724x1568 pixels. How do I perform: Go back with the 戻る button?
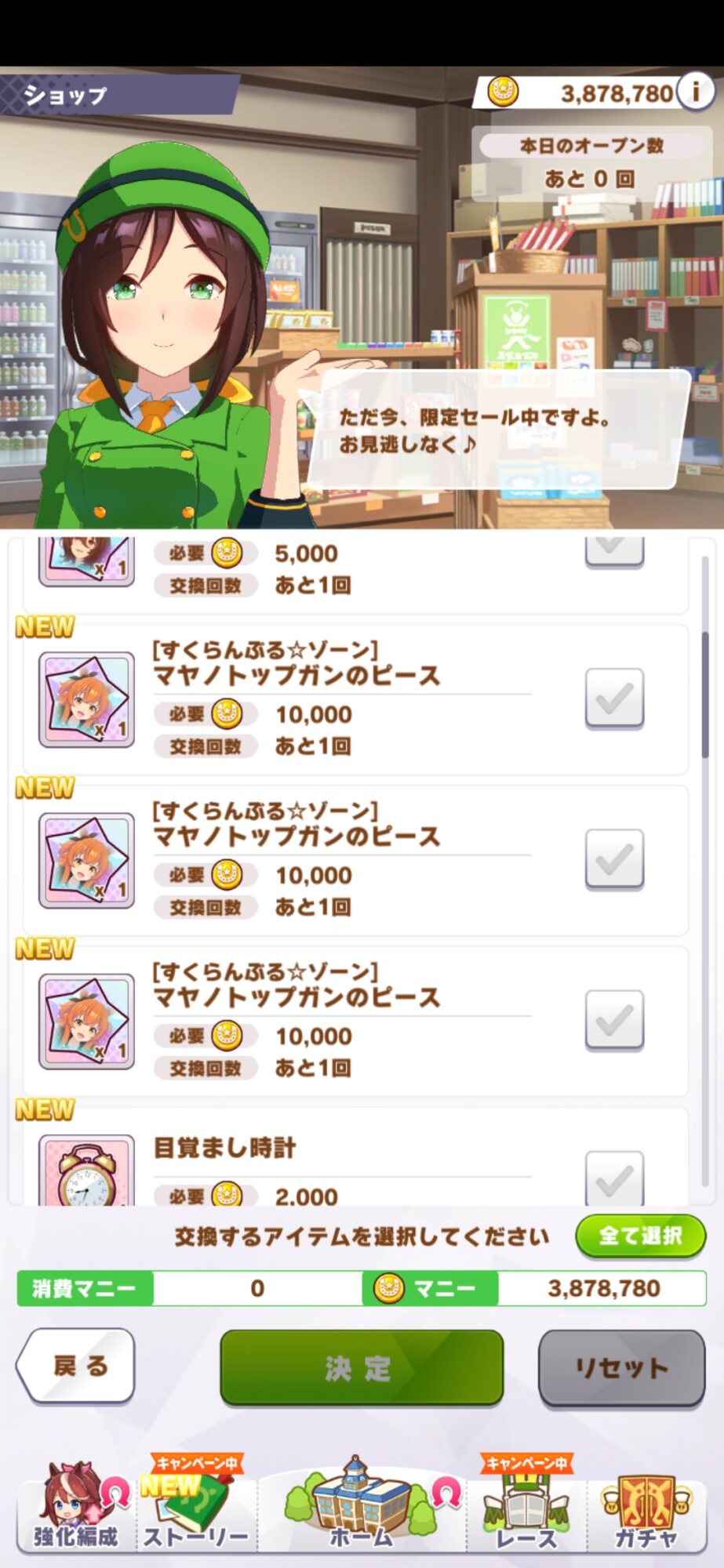pyautogui.click(x=76, y=1367)
